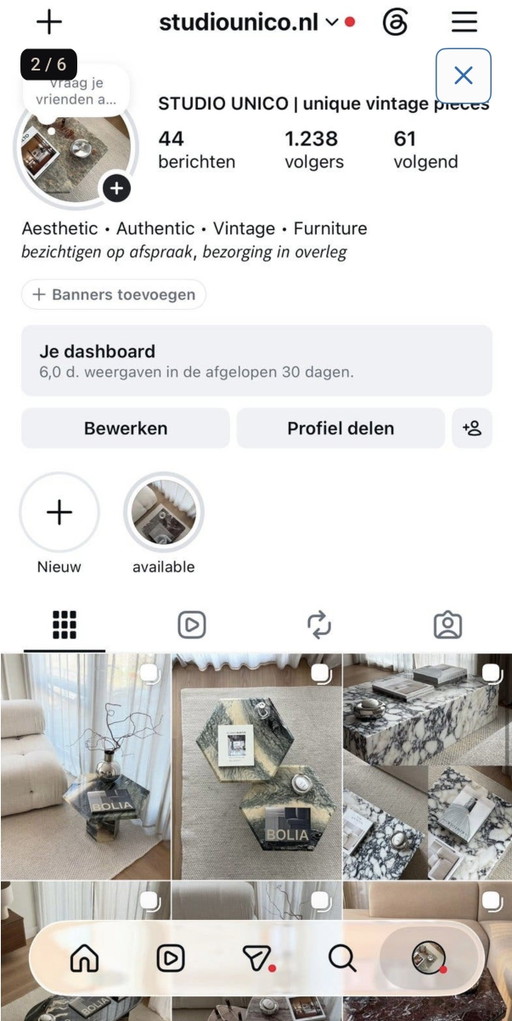
Task: Open the post with two hexagonal marble tables
Action: tap(257, 766)
